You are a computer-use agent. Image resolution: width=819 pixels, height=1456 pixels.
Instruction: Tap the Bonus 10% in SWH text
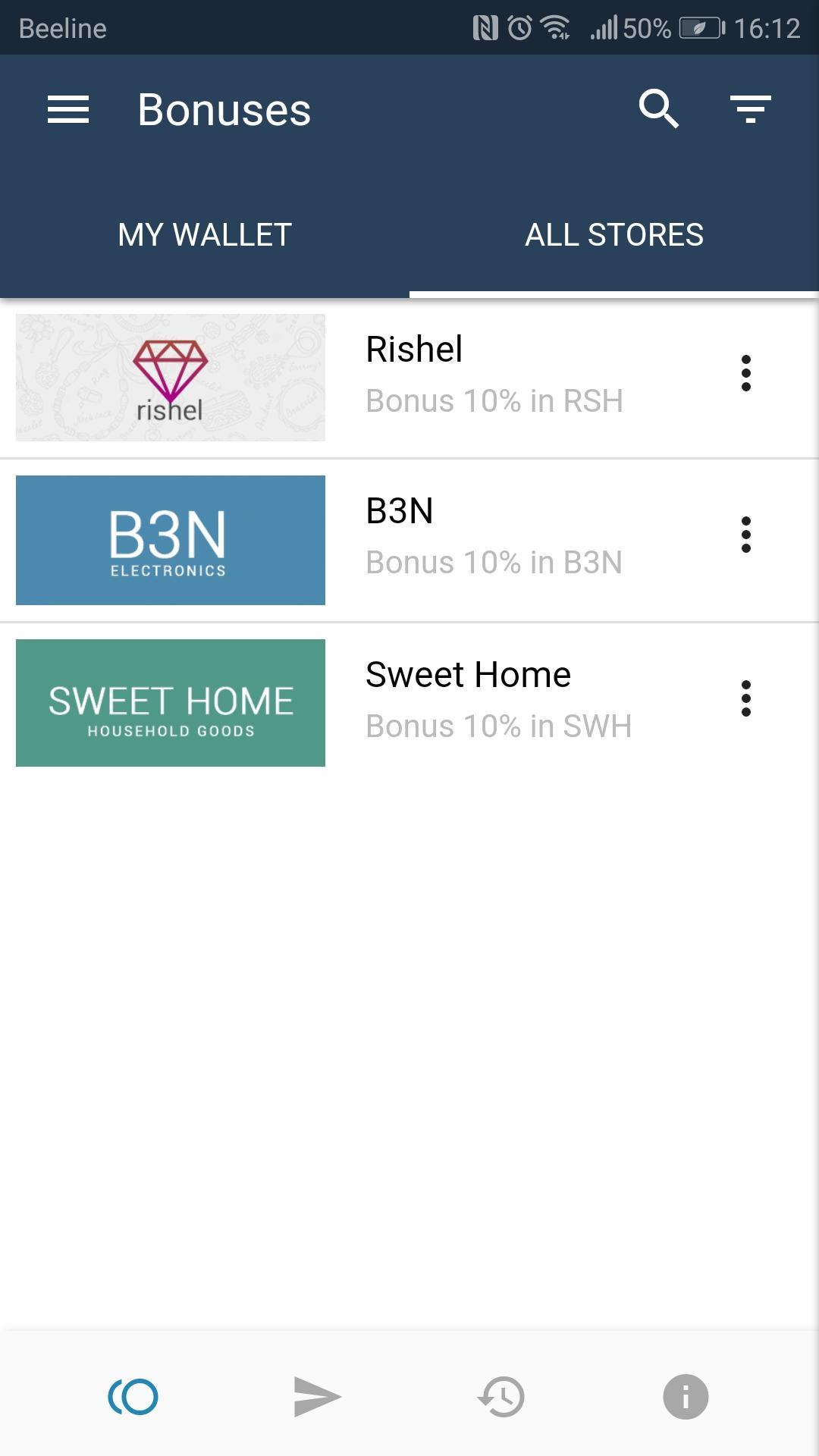point(499,726)
